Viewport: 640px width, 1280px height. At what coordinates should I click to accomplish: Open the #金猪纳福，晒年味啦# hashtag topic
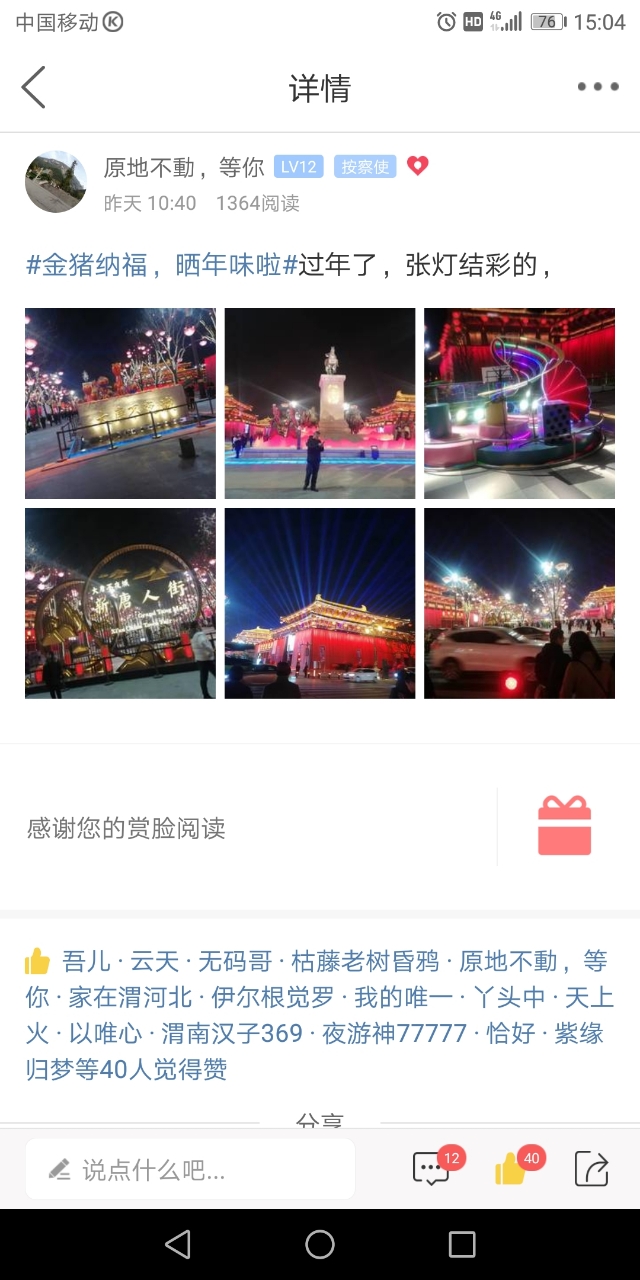[x=162, y=265]
